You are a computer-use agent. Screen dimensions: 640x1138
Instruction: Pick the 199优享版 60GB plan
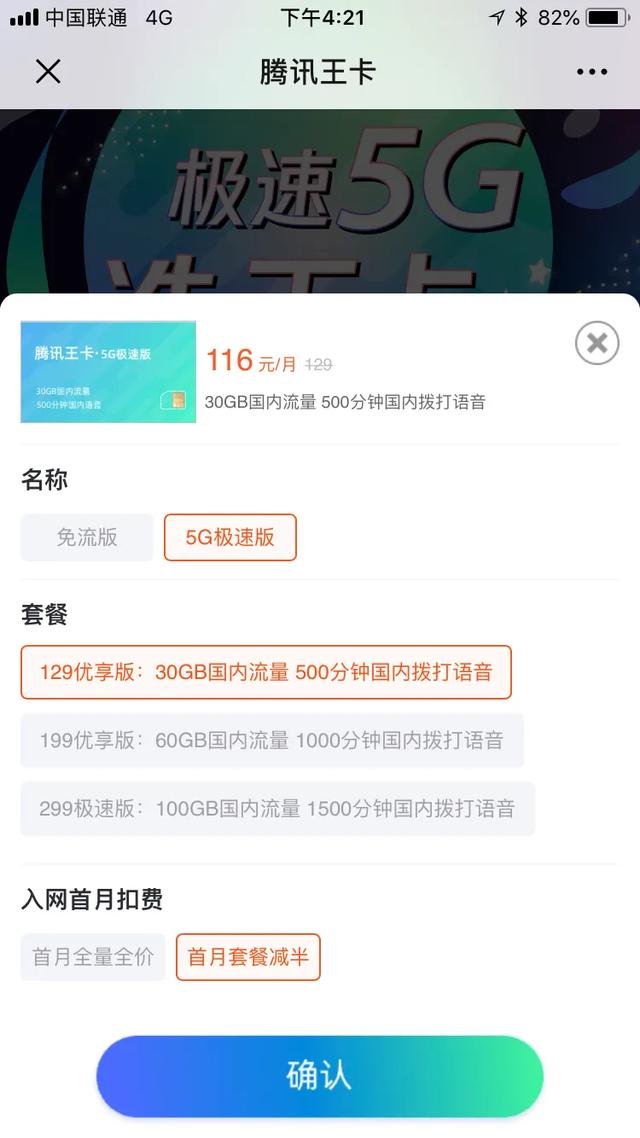pos(272,741)
